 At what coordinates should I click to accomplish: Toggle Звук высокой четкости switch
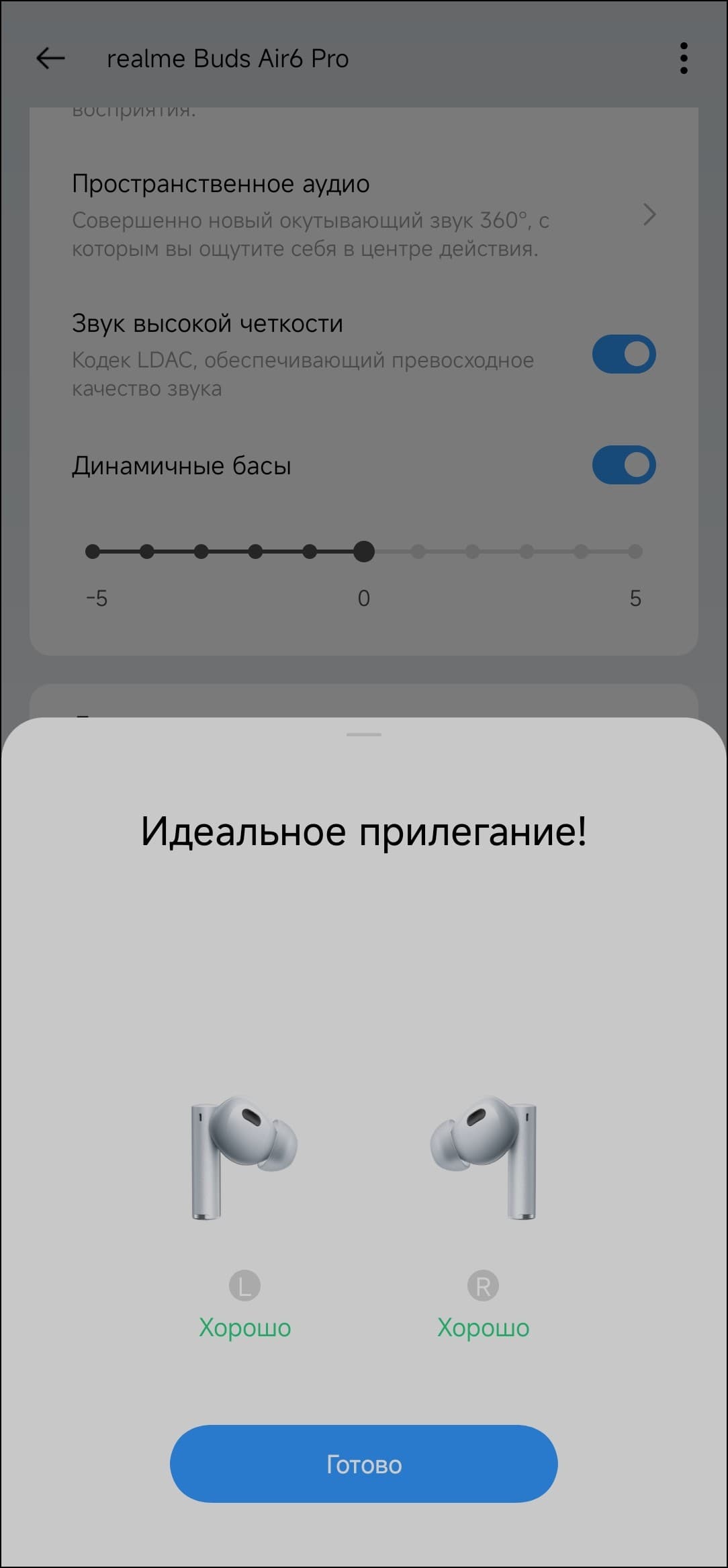point(623,355)
